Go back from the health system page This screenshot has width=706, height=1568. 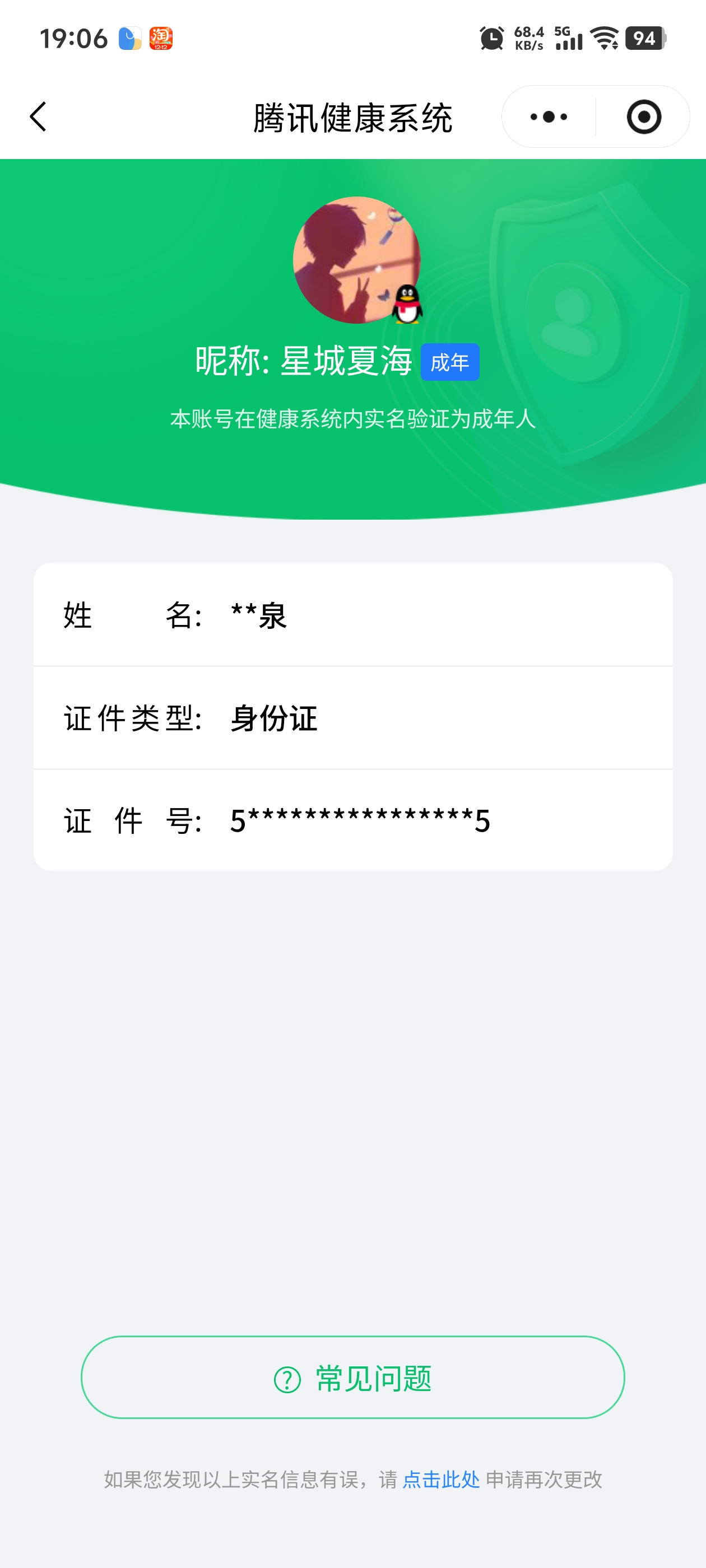[38, 117]
